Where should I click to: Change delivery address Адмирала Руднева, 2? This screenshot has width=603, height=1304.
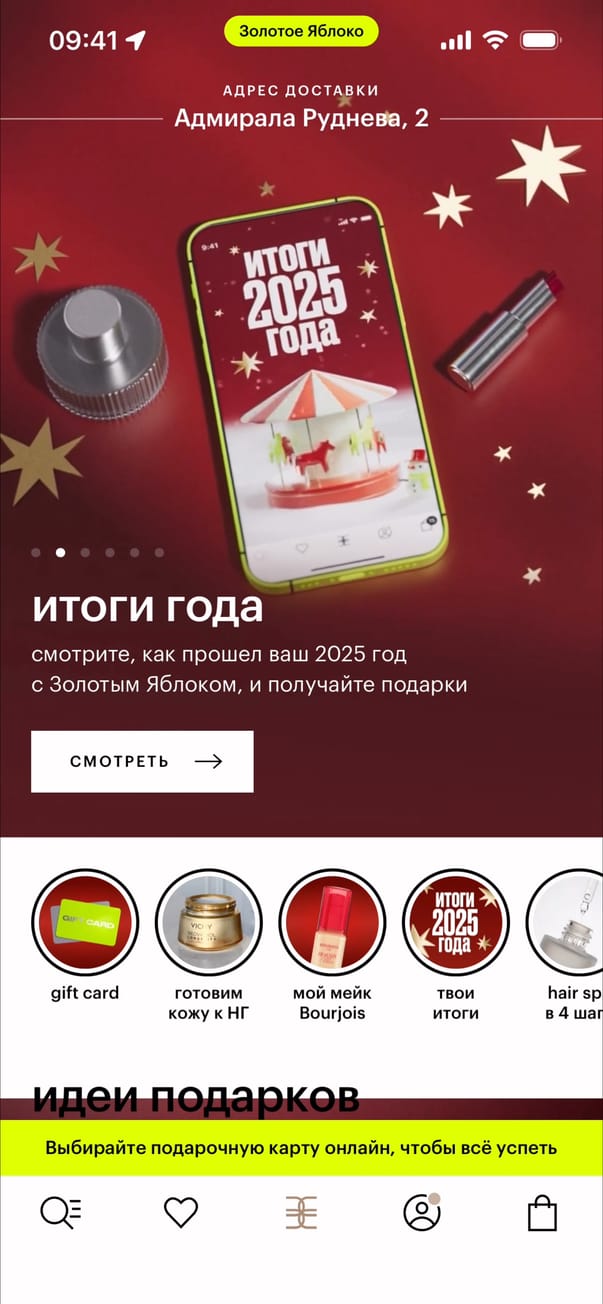(x=301, y=118)
